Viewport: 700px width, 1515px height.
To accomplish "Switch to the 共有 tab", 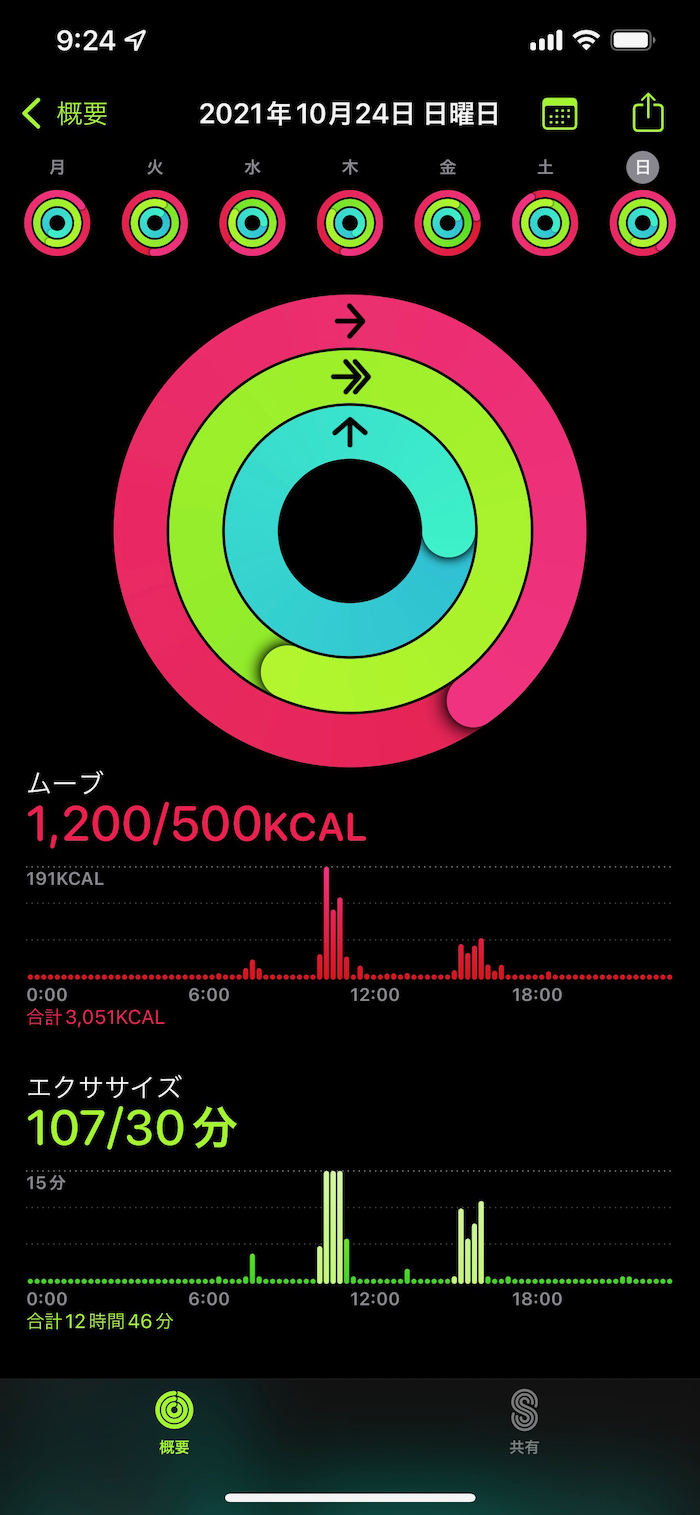I will pyautogui.click(x=524, y=1422).
